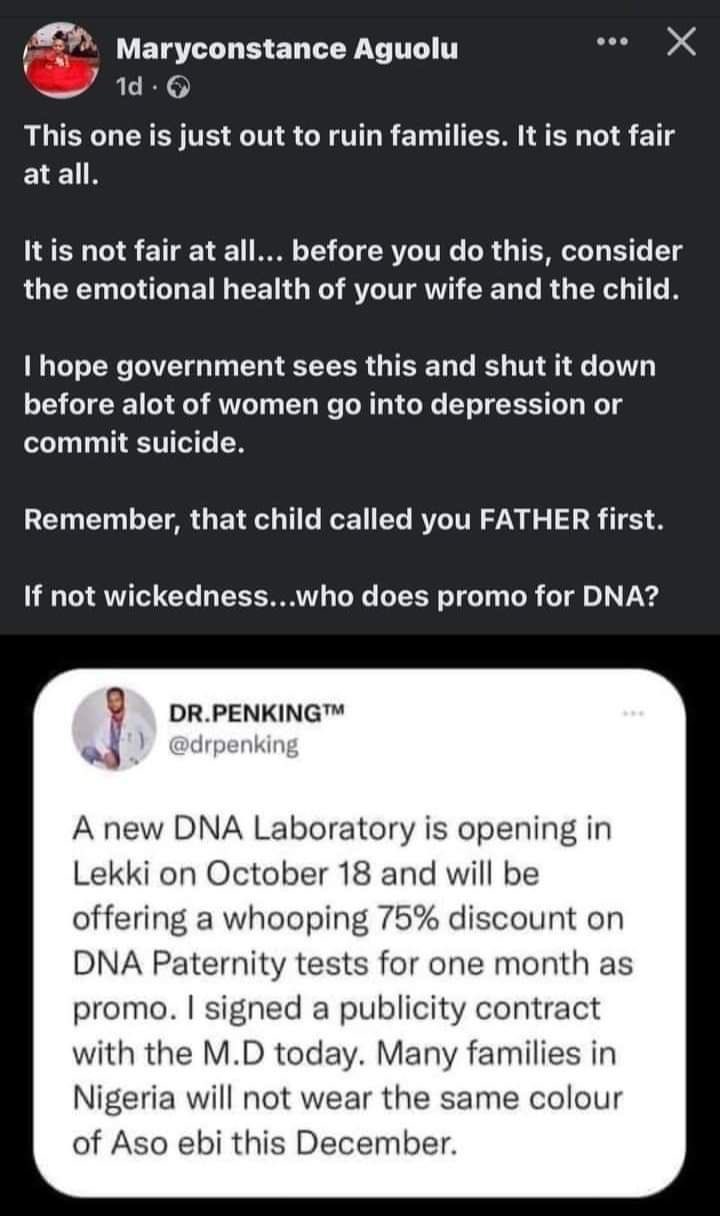
Task: Tap the Maryconstance Aguolu name link
Action: 288,48
